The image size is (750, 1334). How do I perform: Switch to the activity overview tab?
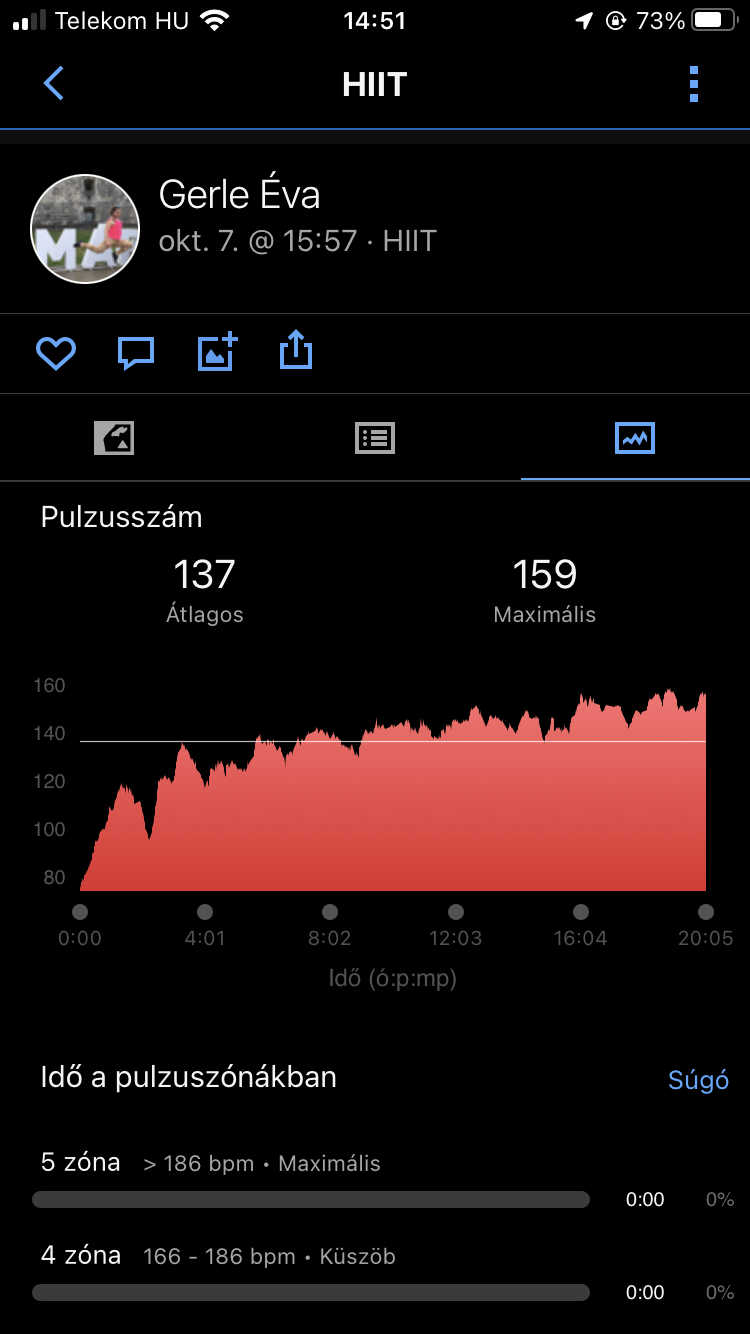(114, 438)
